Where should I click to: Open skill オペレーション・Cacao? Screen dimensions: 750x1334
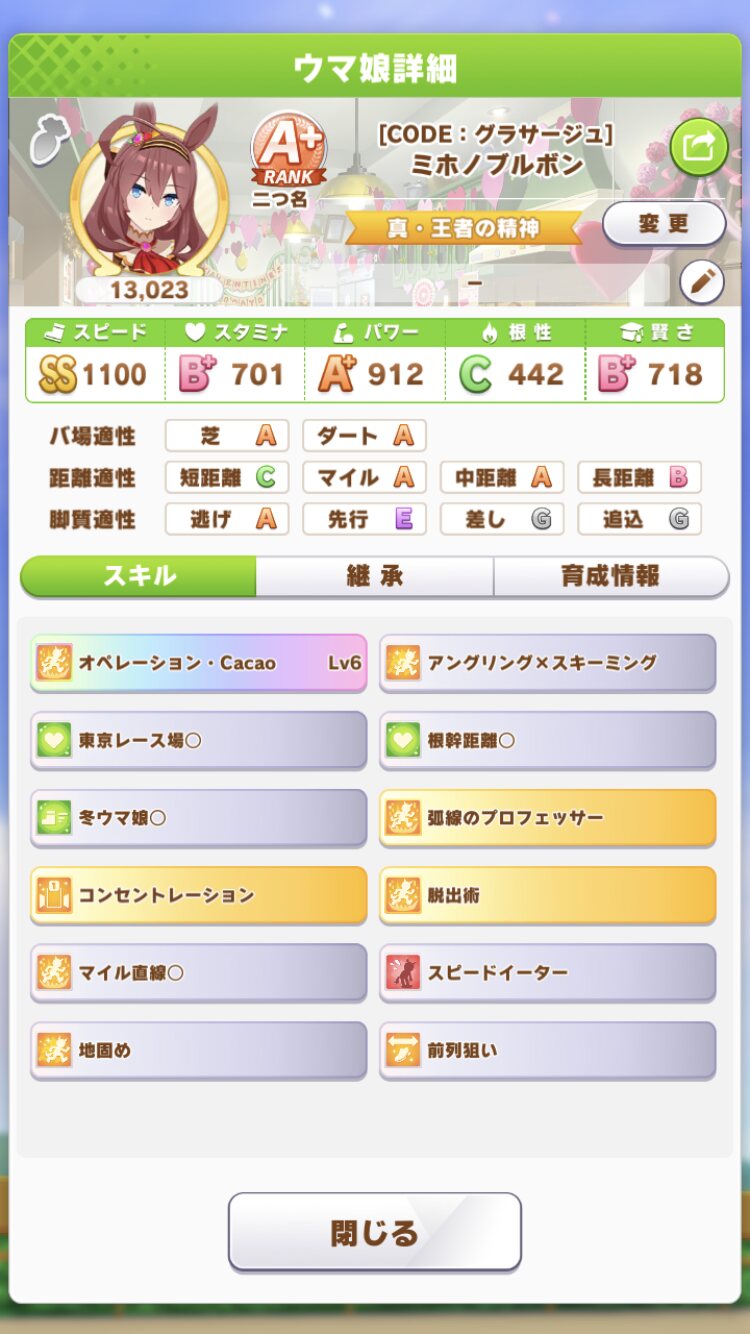pyautogui.click(x=199, y=662)
